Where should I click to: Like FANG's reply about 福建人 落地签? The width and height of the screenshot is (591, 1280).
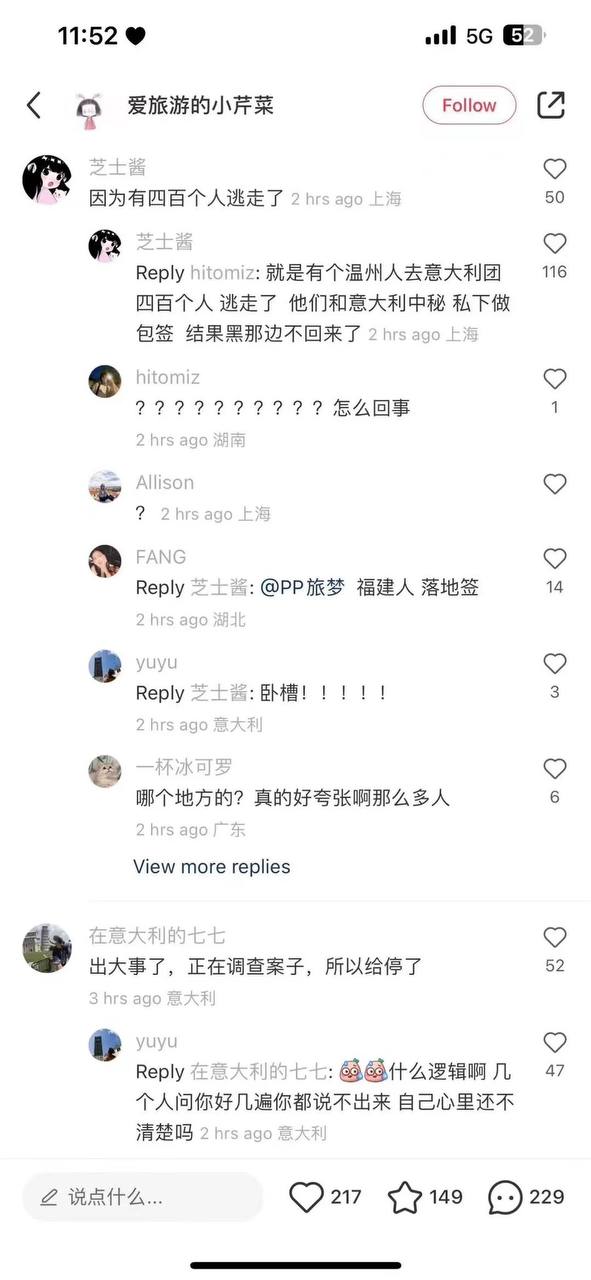[x=554, y=559]
